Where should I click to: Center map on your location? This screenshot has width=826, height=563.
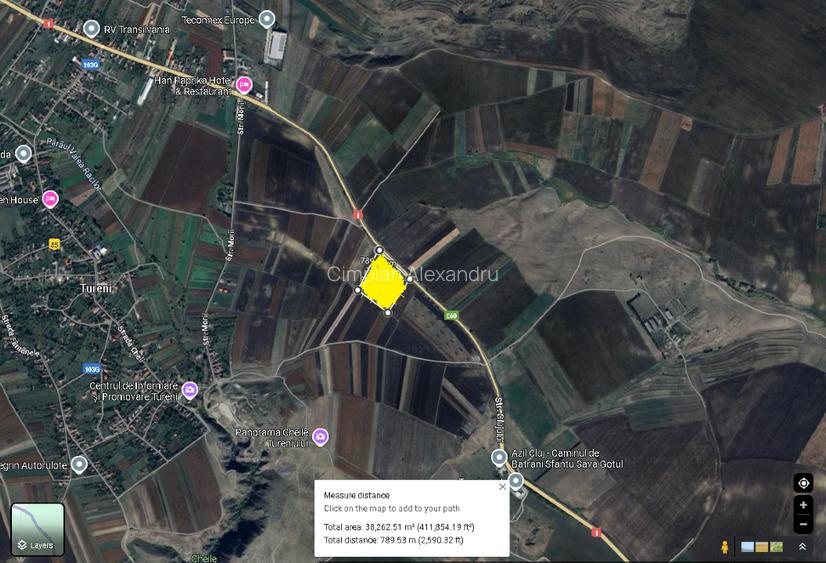click(x=803, y=483)
